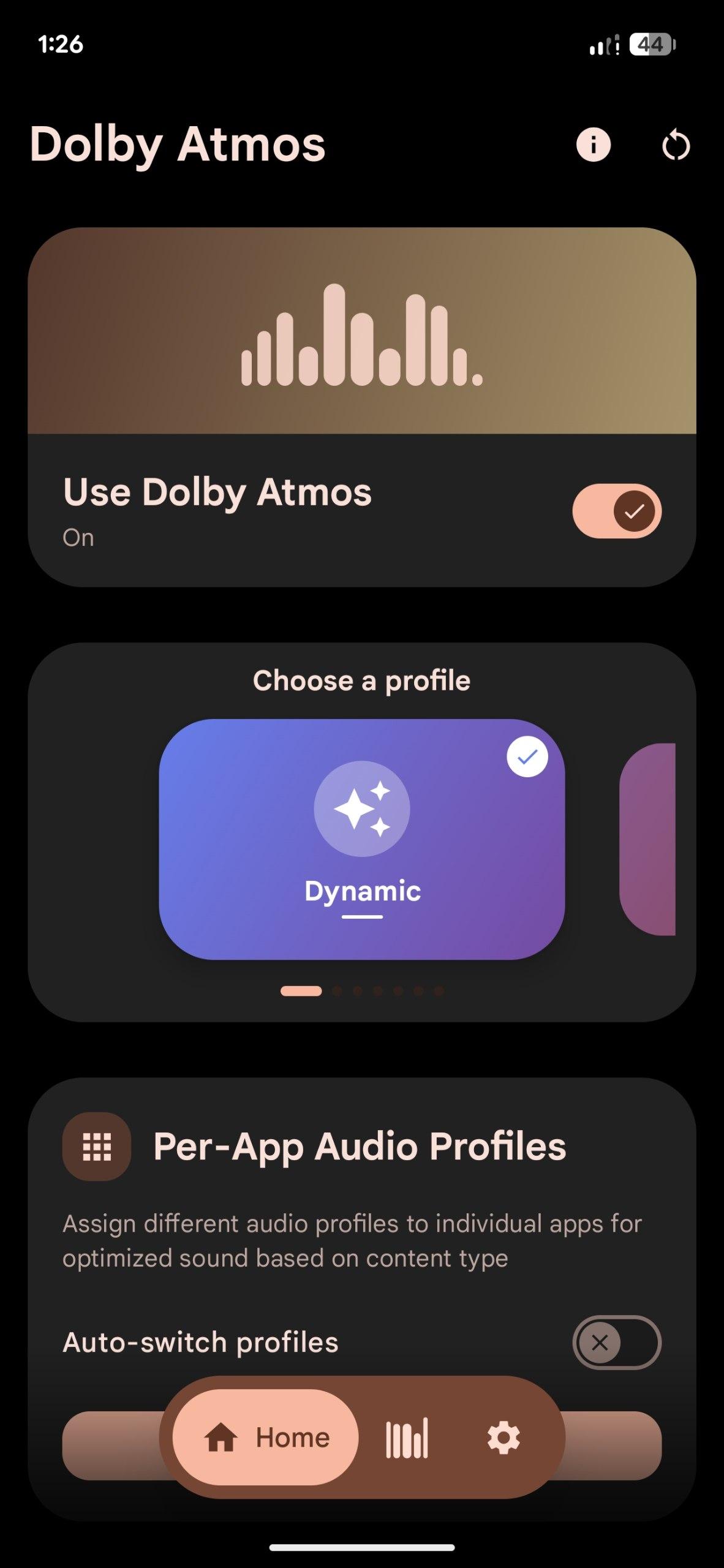Turn off the Use Dolby Atmos switch
The height and width of the screenshot is (1568, 724).
click(616, 511)
